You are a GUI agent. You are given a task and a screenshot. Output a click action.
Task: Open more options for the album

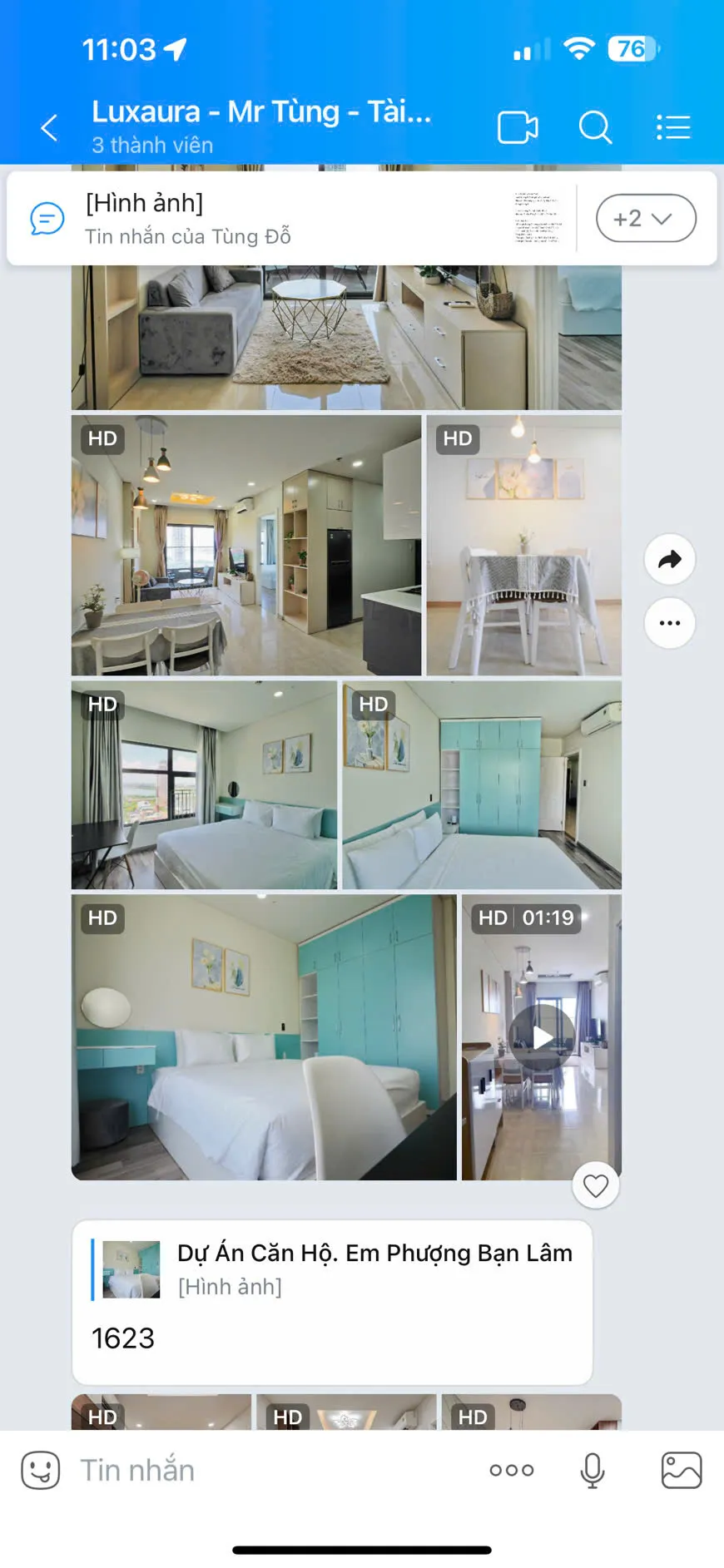[669, 623]
